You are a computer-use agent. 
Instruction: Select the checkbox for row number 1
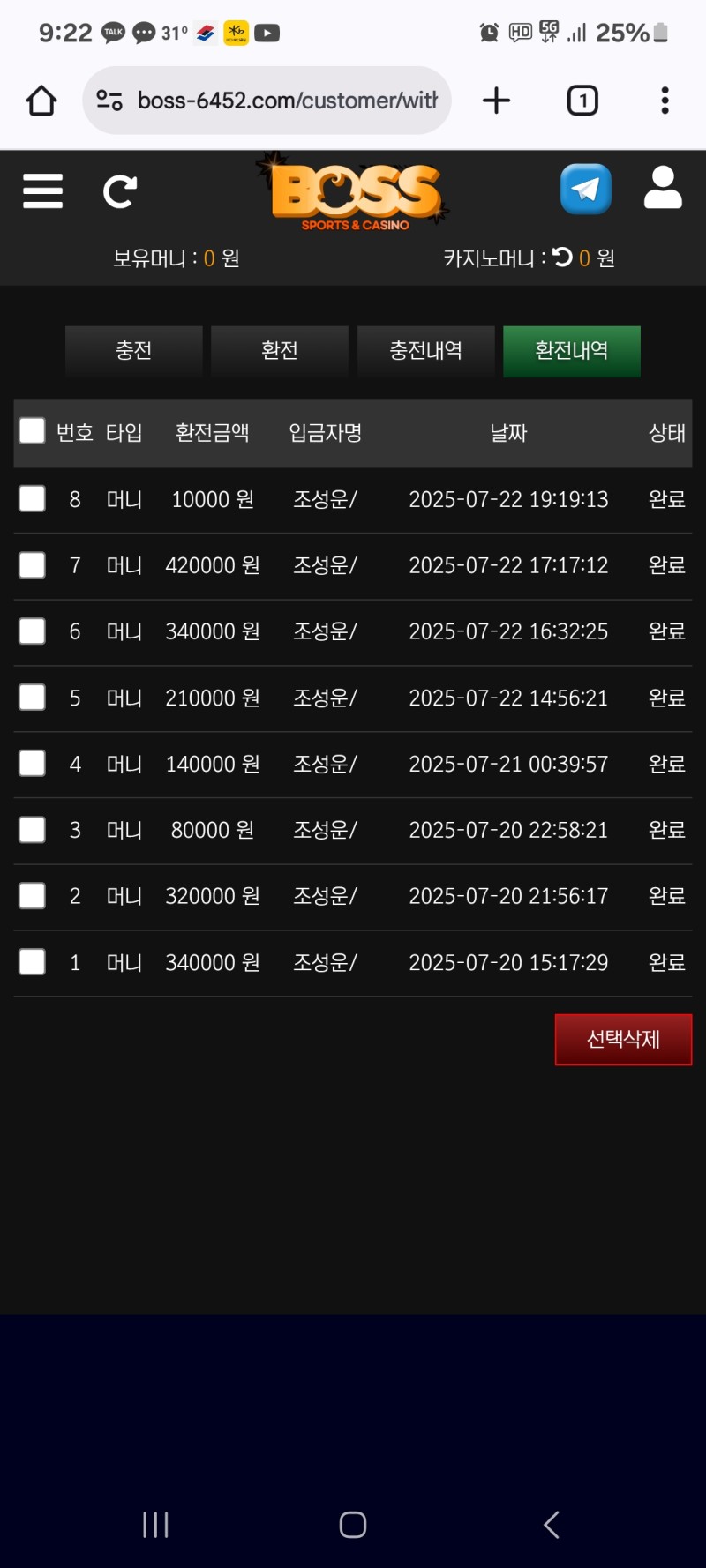[33, 962]
